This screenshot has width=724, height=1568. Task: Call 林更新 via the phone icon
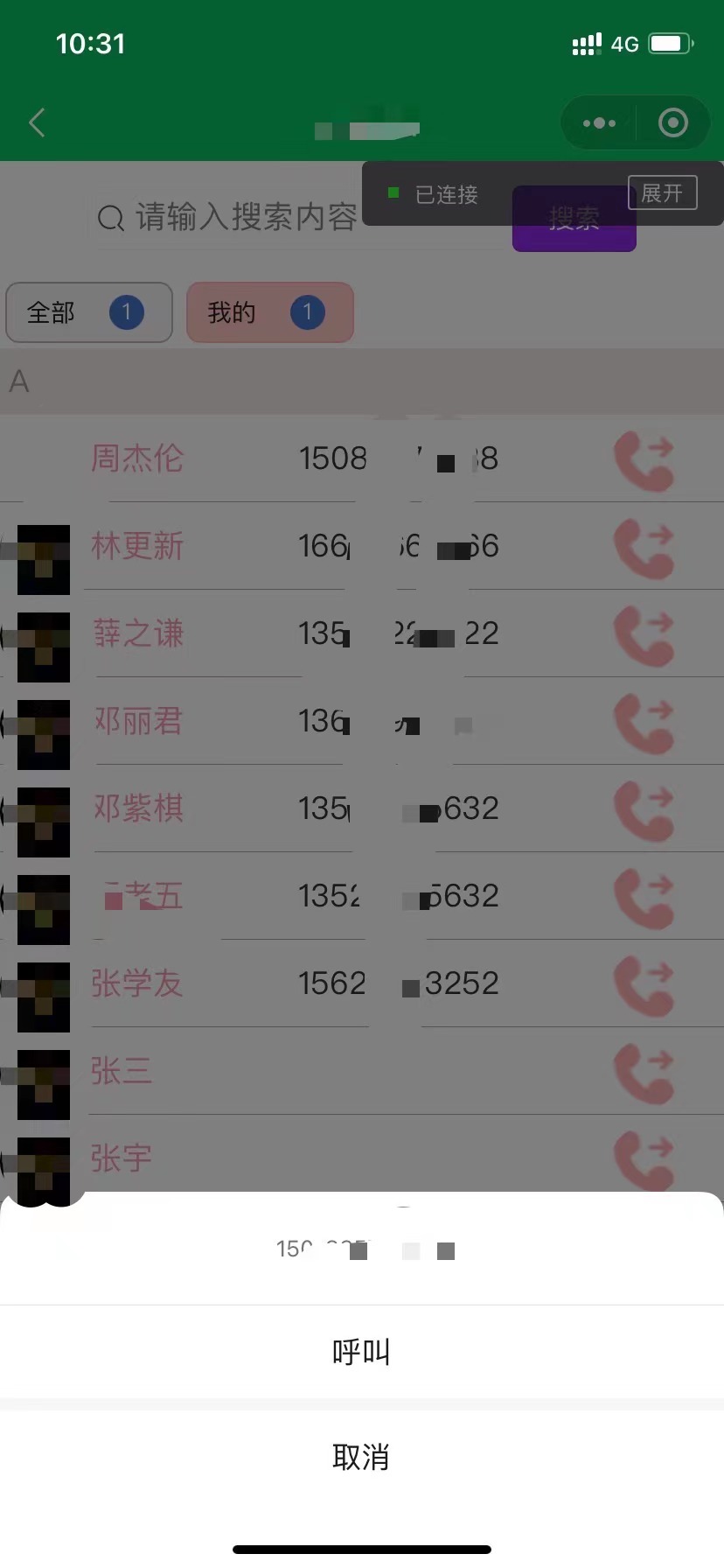tap(644, 548)
